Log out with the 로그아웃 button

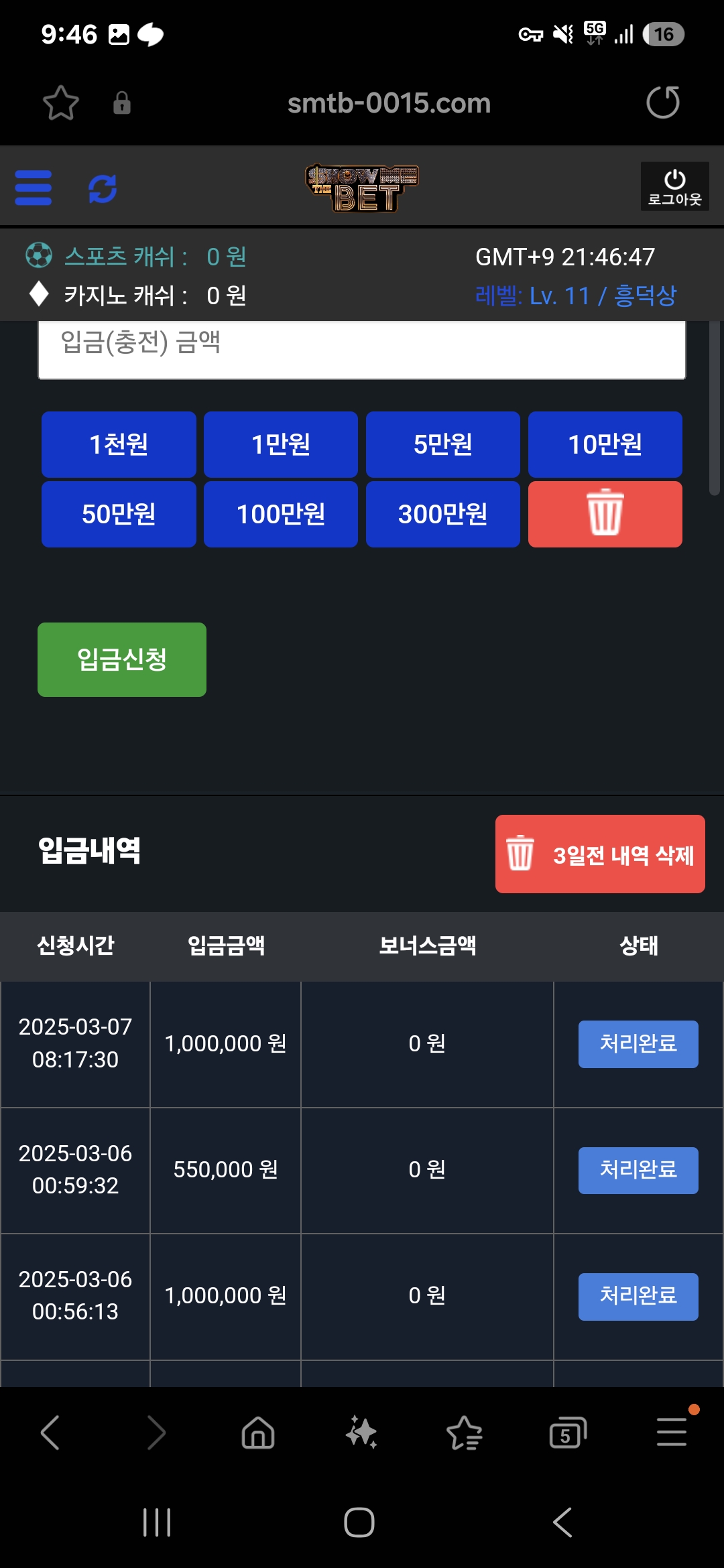point(674,188)
